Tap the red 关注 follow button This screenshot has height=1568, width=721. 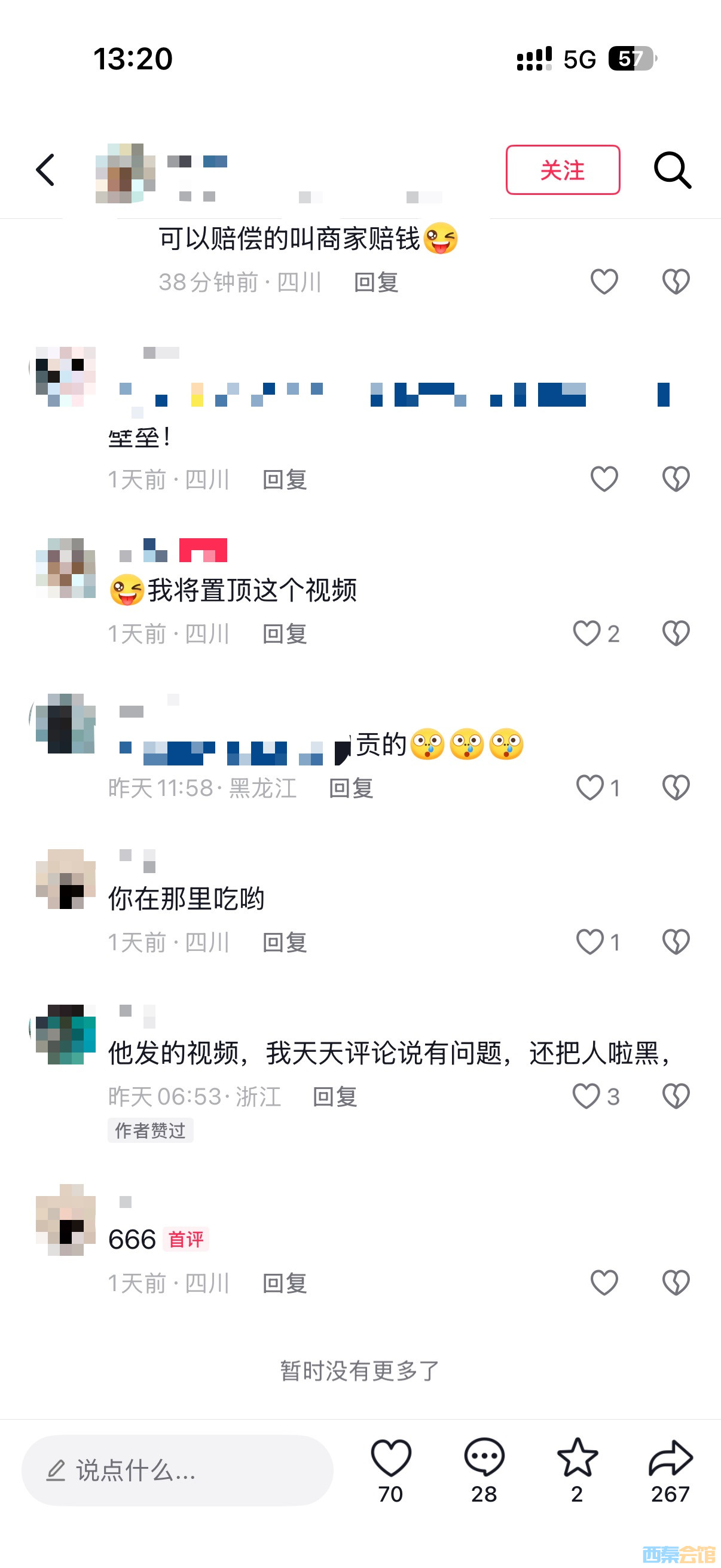click(x=562, y=170)
